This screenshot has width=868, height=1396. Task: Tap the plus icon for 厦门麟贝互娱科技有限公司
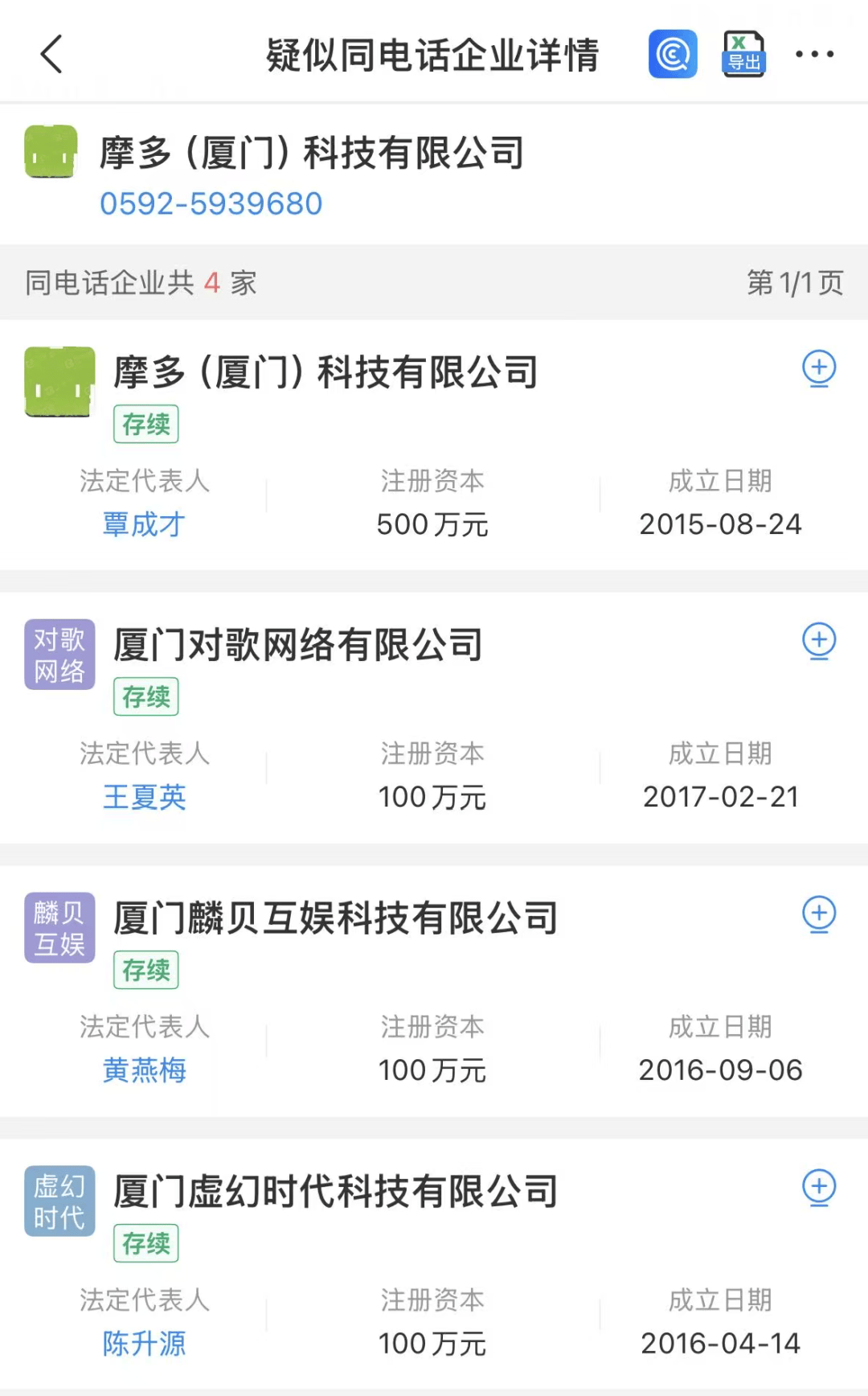click(x=819, y=914)
